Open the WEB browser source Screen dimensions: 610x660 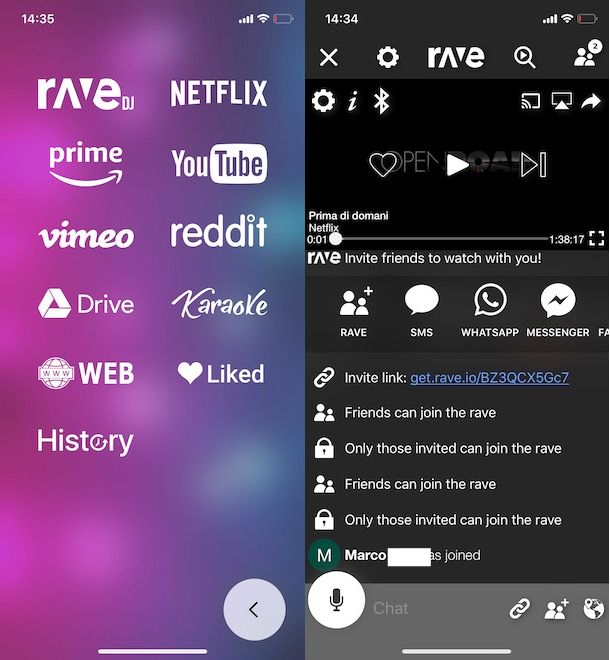(x=86, y=374)
